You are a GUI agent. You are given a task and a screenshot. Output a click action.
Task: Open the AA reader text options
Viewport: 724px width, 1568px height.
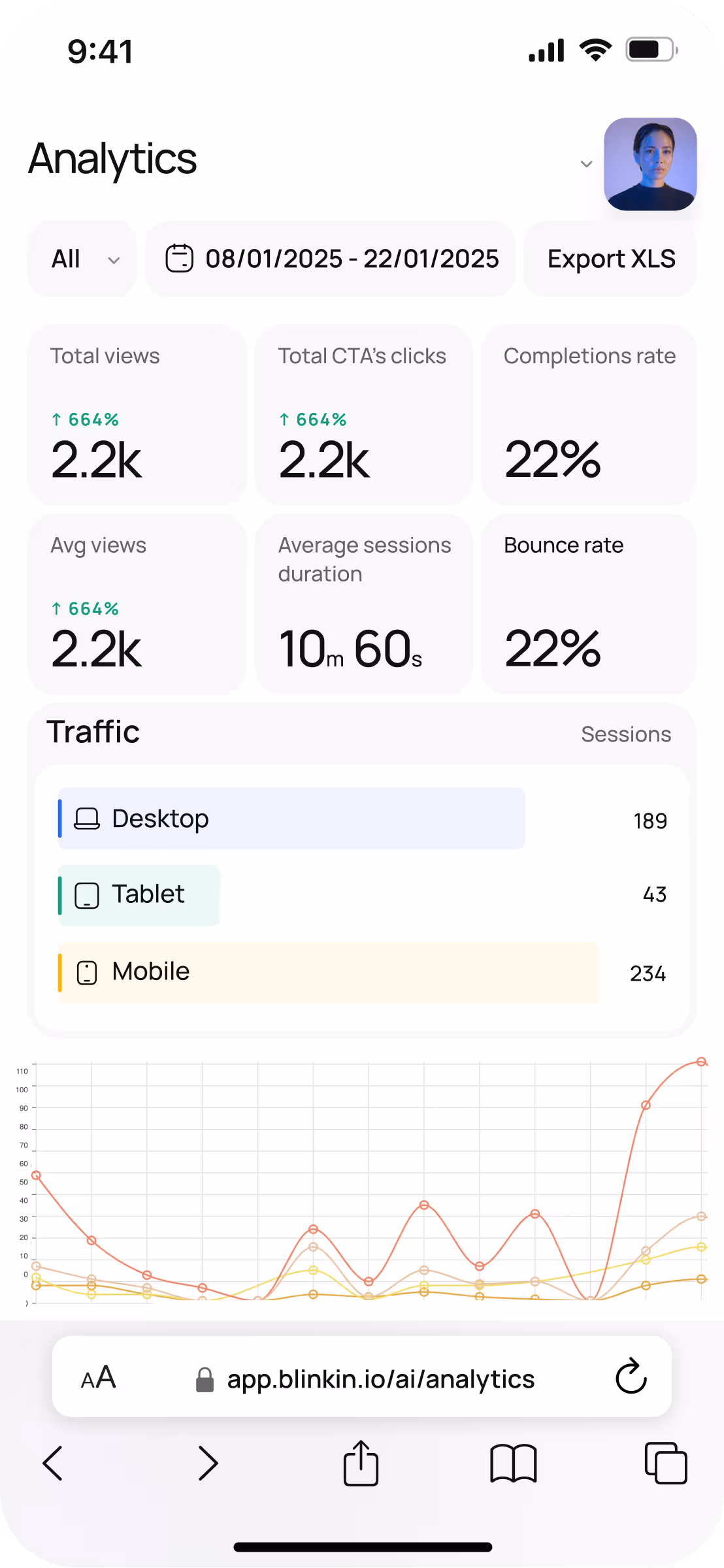coord(98,1377)
